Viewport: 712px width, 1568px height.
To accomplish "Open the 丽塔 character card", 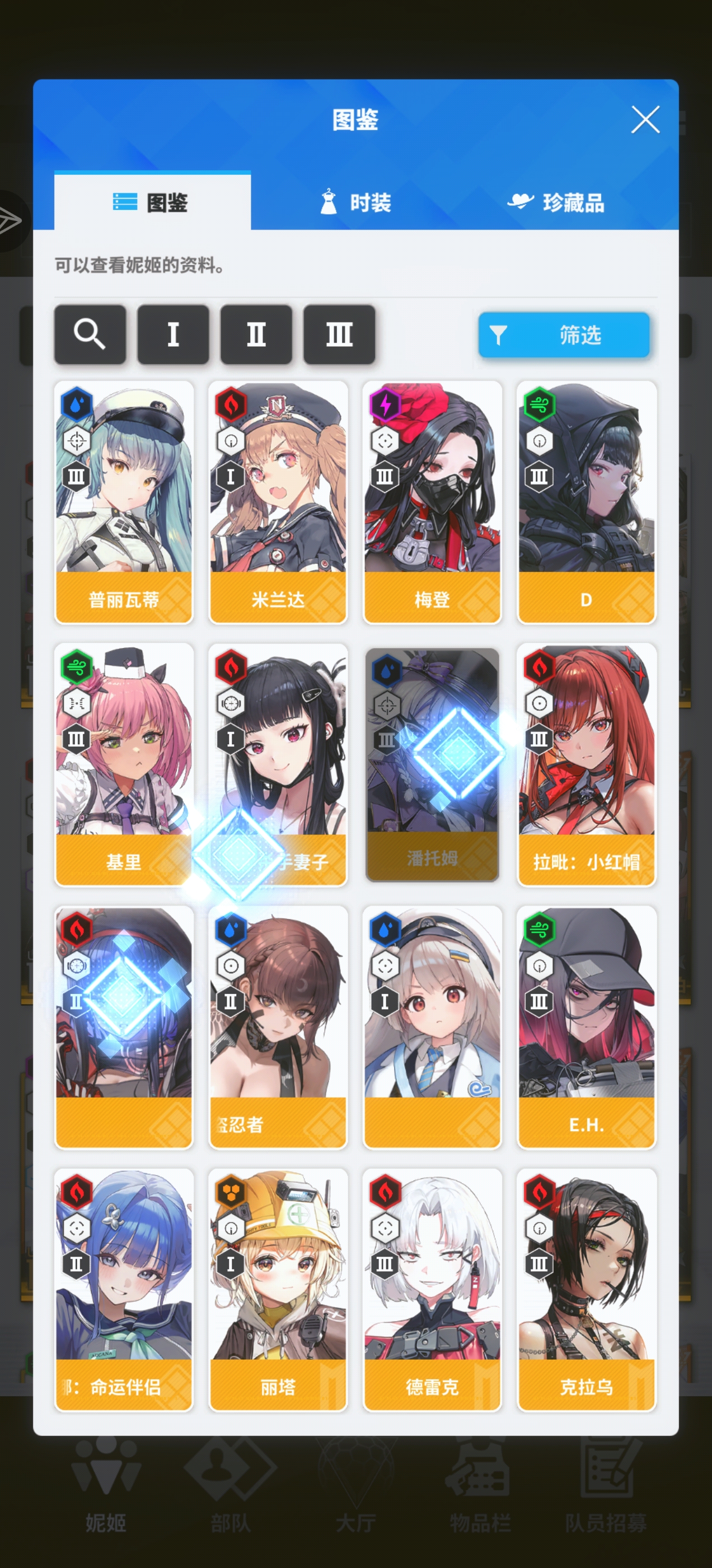I will (278, 1289).
